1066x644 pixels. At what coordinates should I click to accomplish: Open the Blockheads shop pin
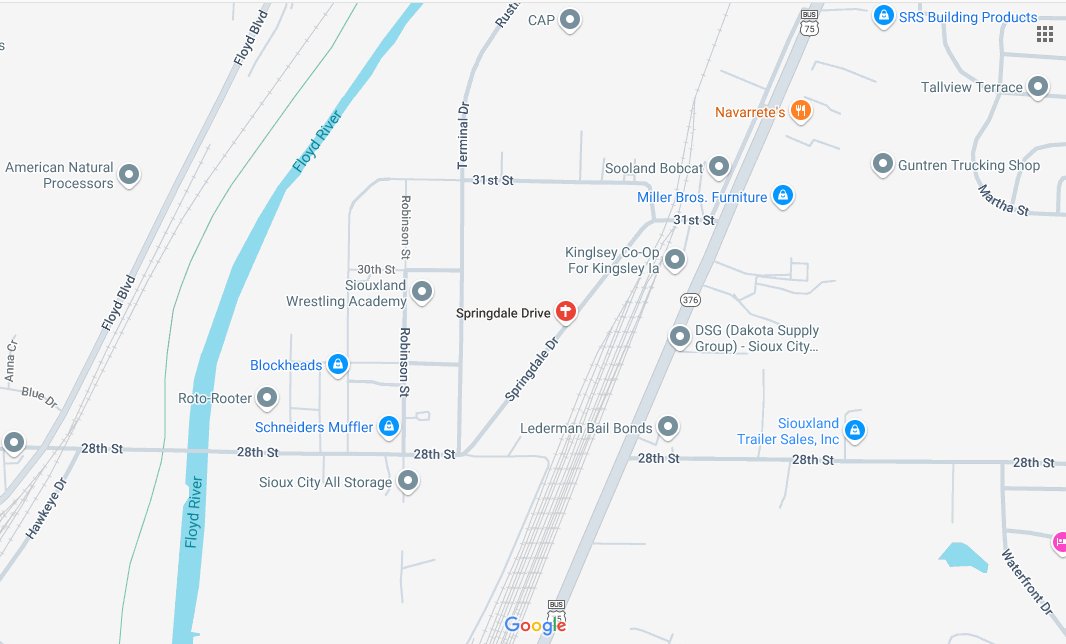coord(339,364)
